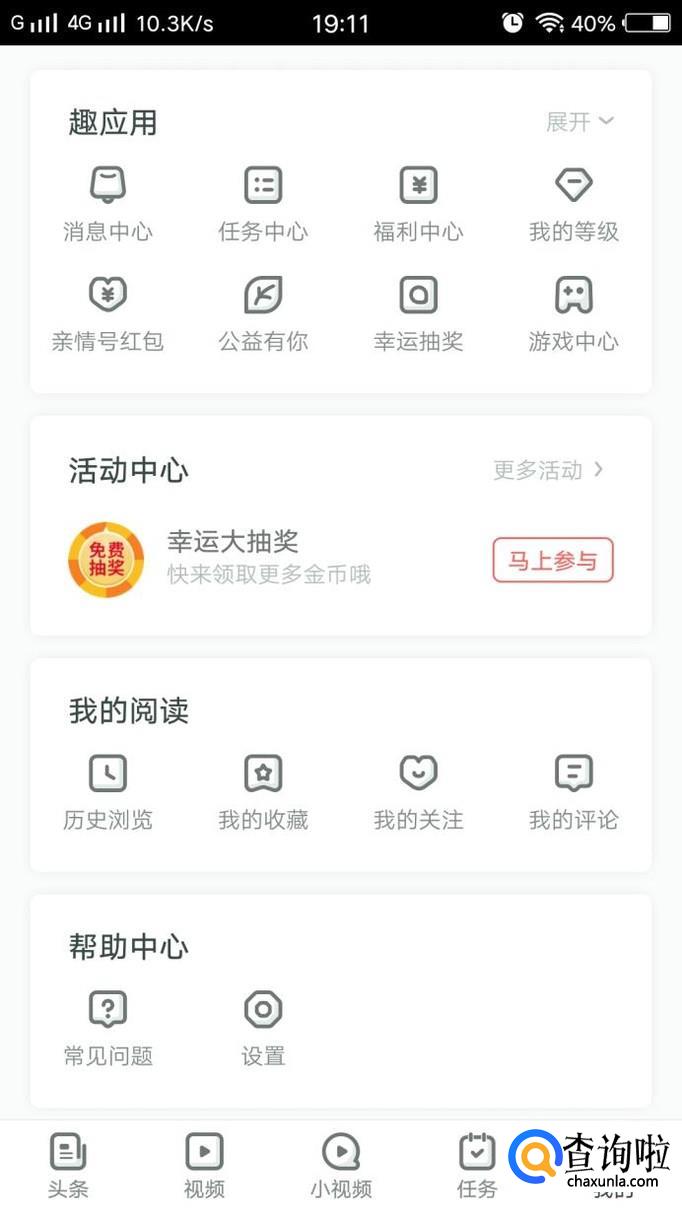Screen dimensions: 682x1212
Task: Open 消息中心 message center
Action: (108, 203)
